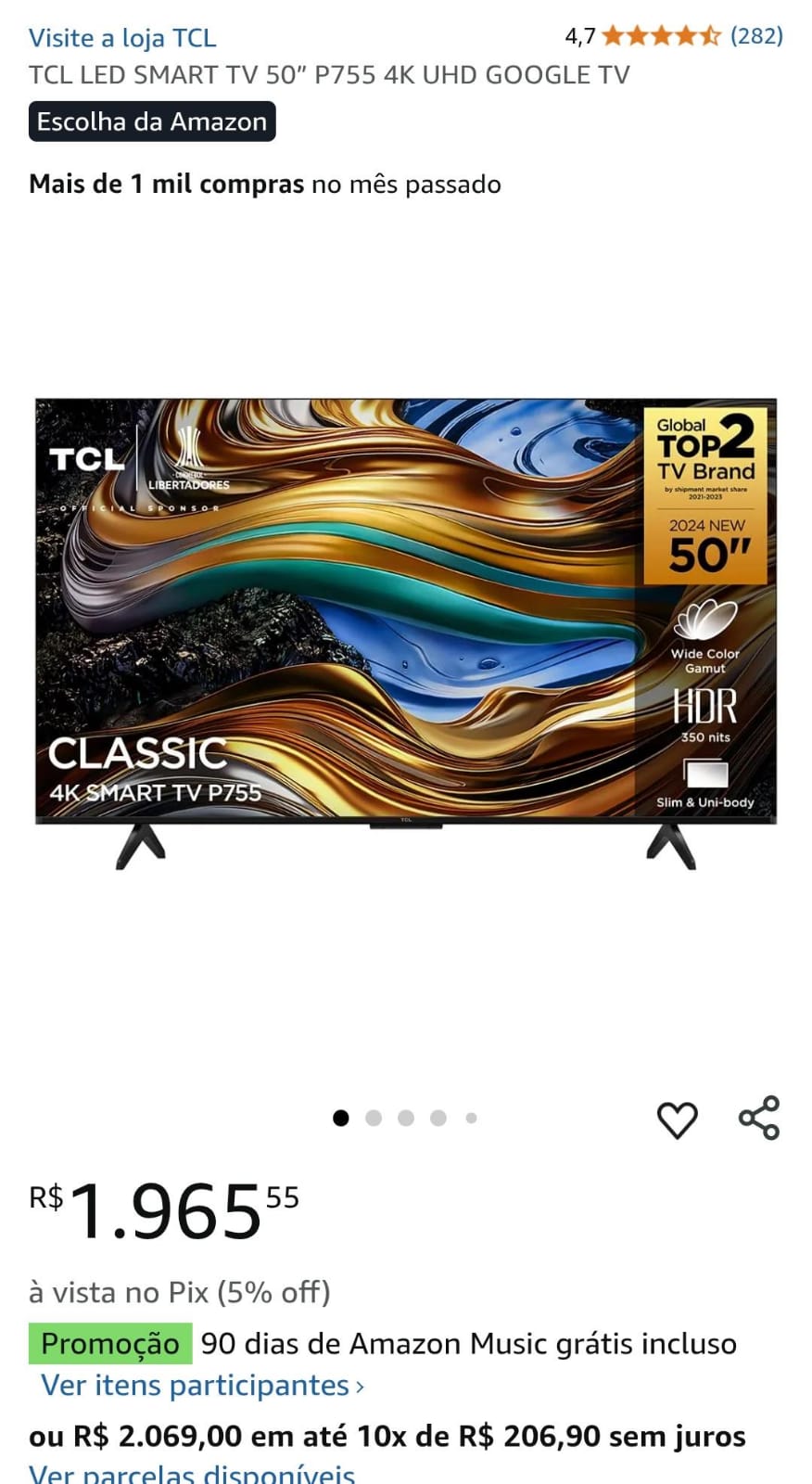Screen dimensions: 812x1484
Task: Add the TV to wishlist heart
Action: tap(677, 1119)
